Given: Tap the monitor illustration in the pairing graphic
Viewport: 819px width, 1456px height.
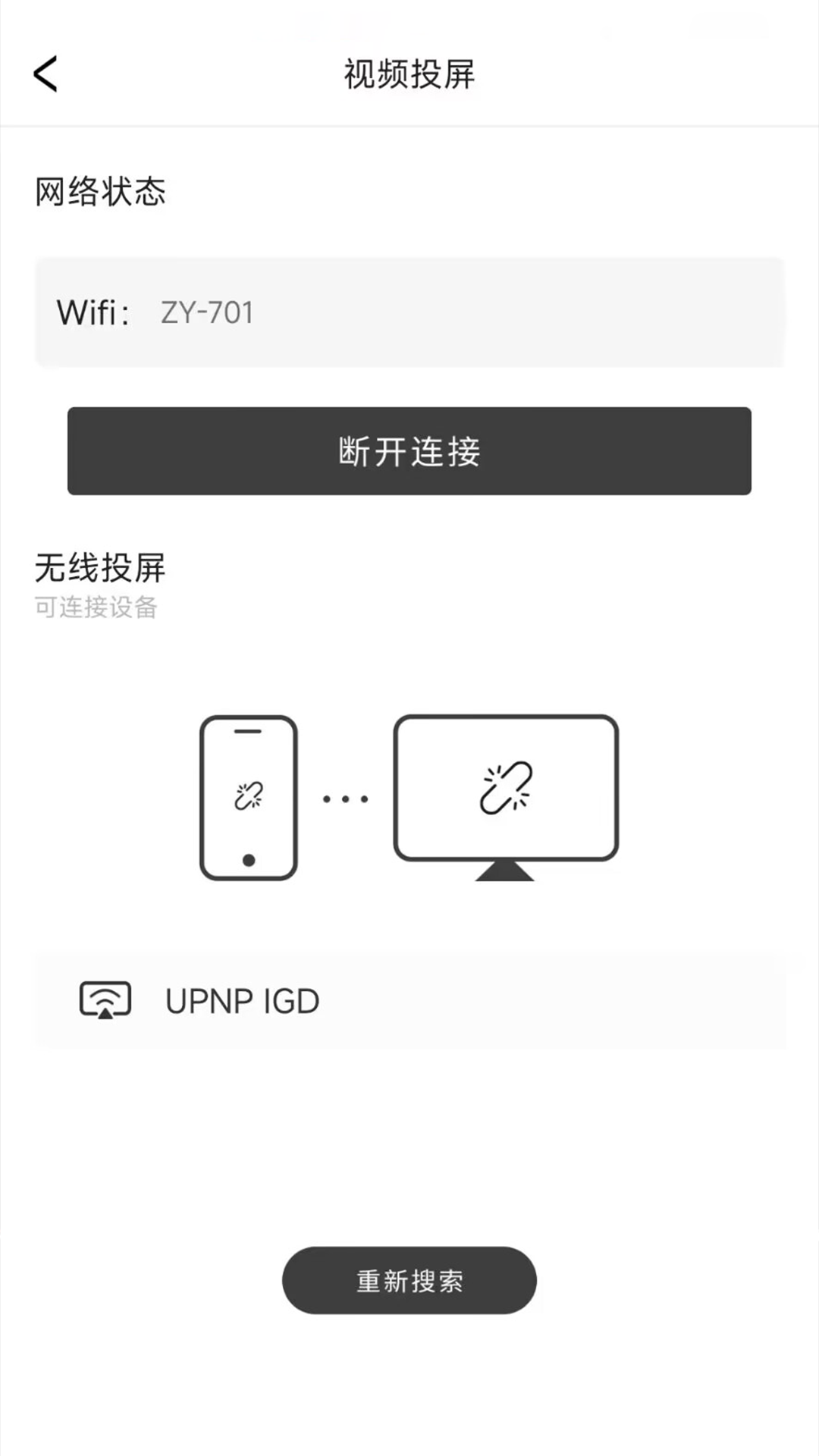Looking at the screenshot, I should pyautogui.click(x=507, y=787).
